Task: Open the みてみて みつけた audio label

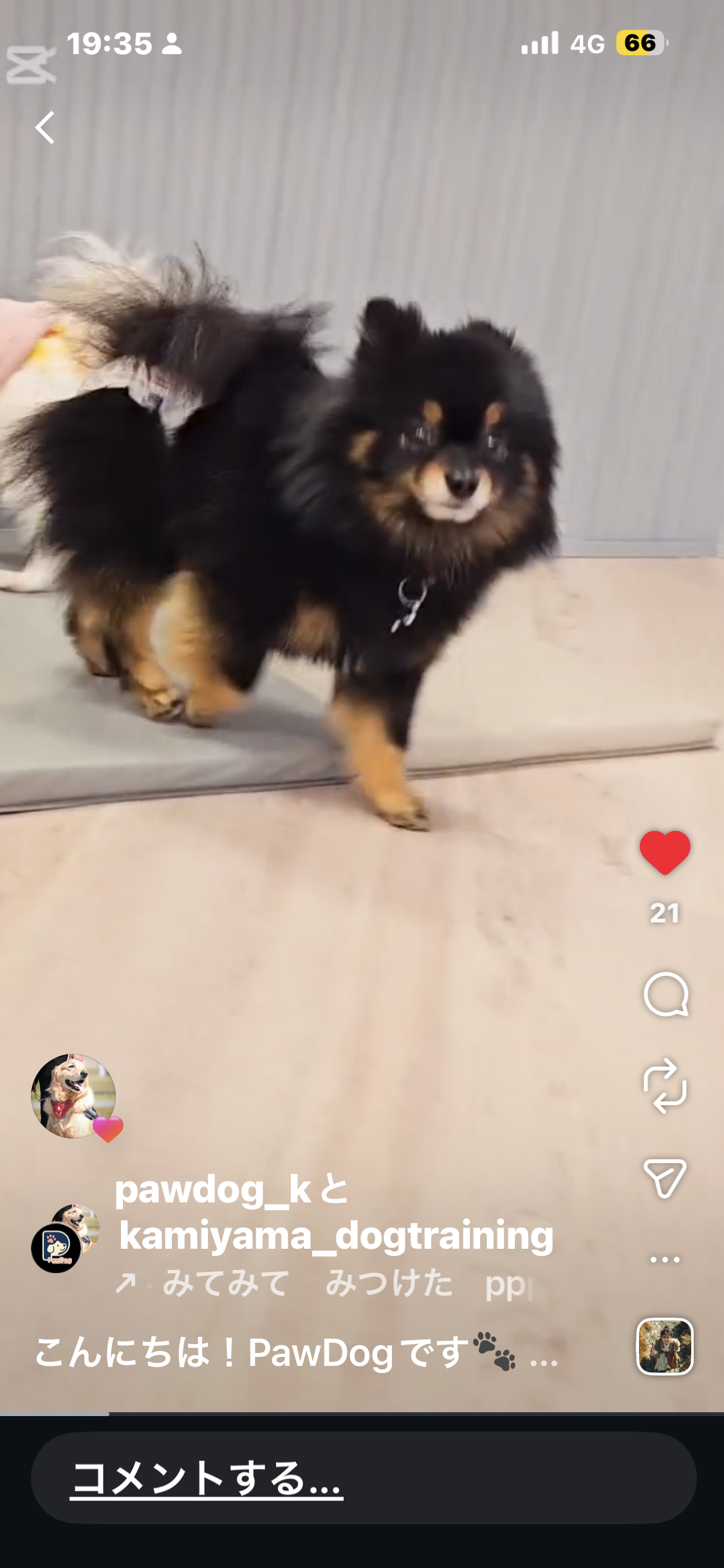Action: 322,1283
